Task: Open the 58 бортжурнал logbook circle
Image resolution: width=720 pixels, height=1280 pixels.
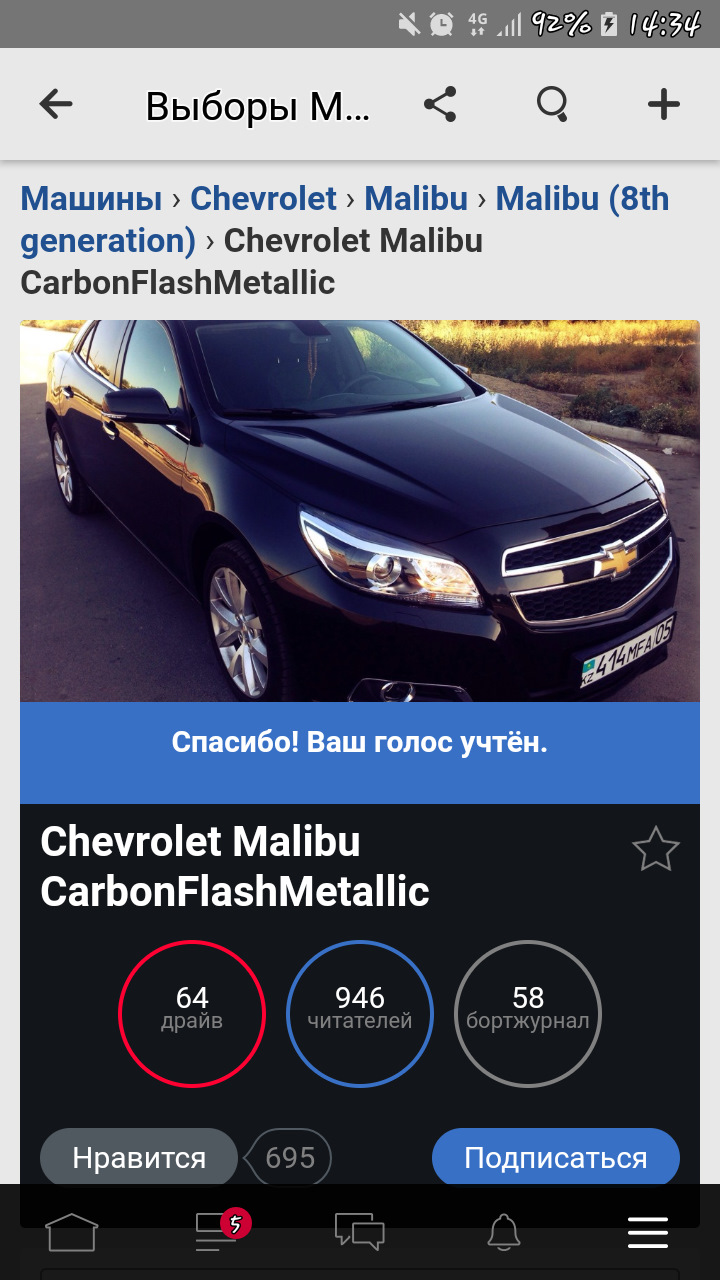Action: click(528, 1013)
